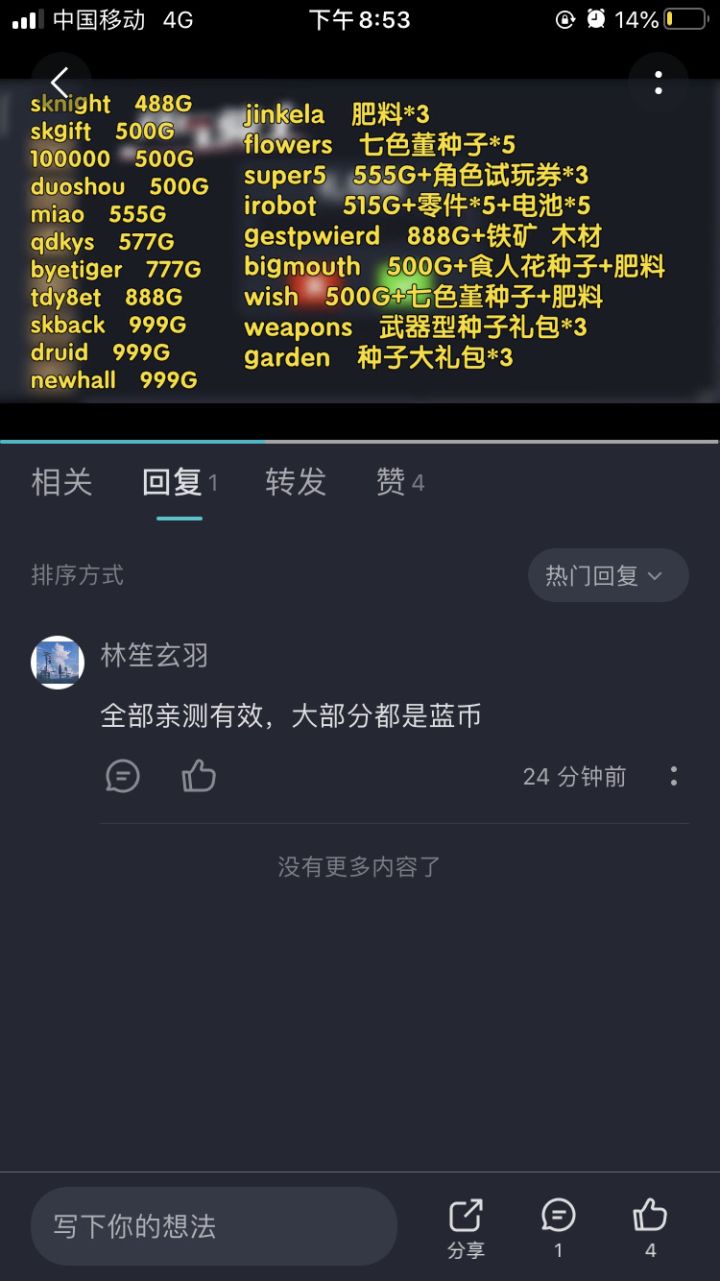Open sort order selector next to 排序方式

click(607, 575)
